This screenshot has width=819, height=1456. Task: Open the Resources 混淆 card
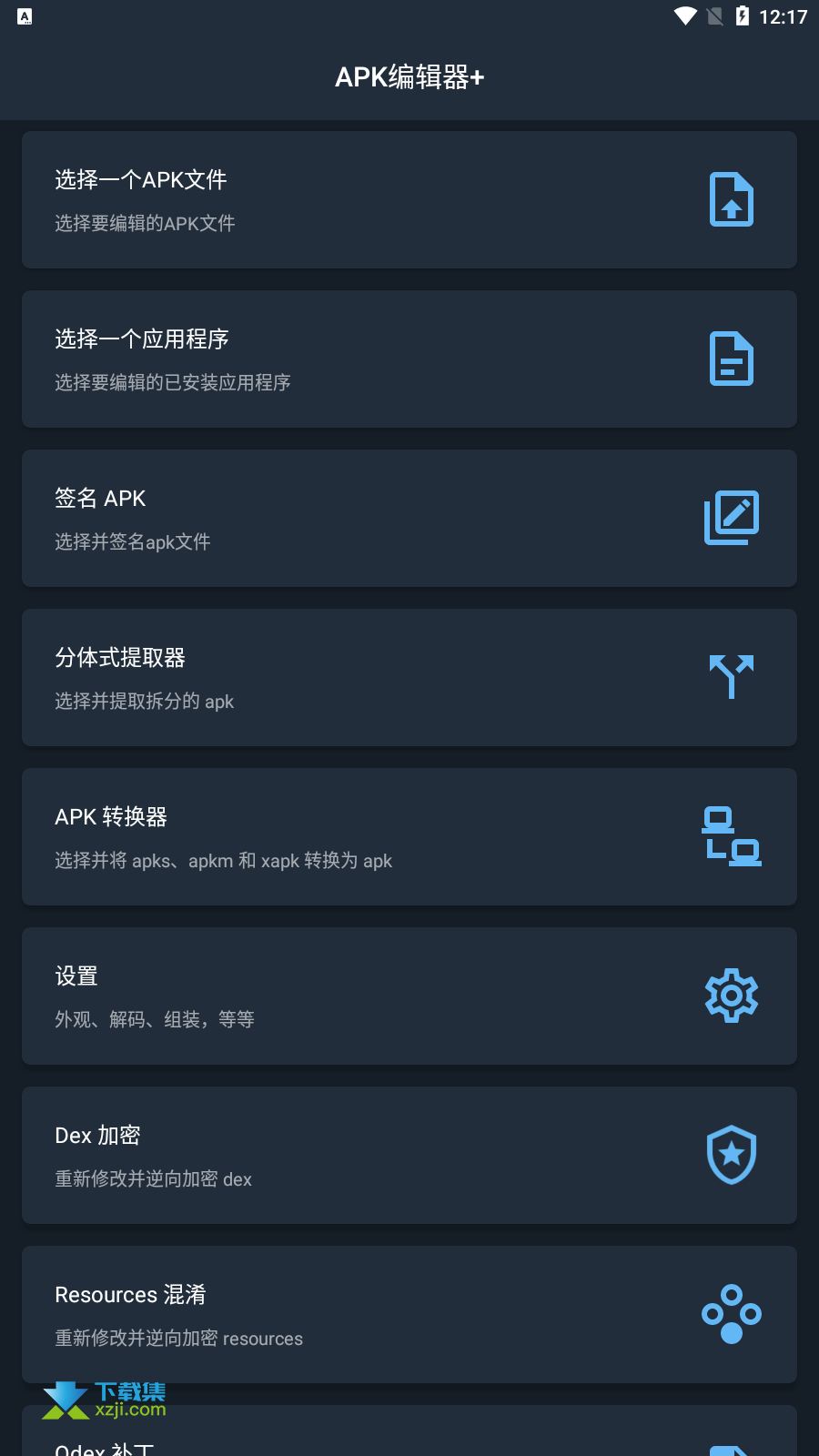pos(409,1315)
